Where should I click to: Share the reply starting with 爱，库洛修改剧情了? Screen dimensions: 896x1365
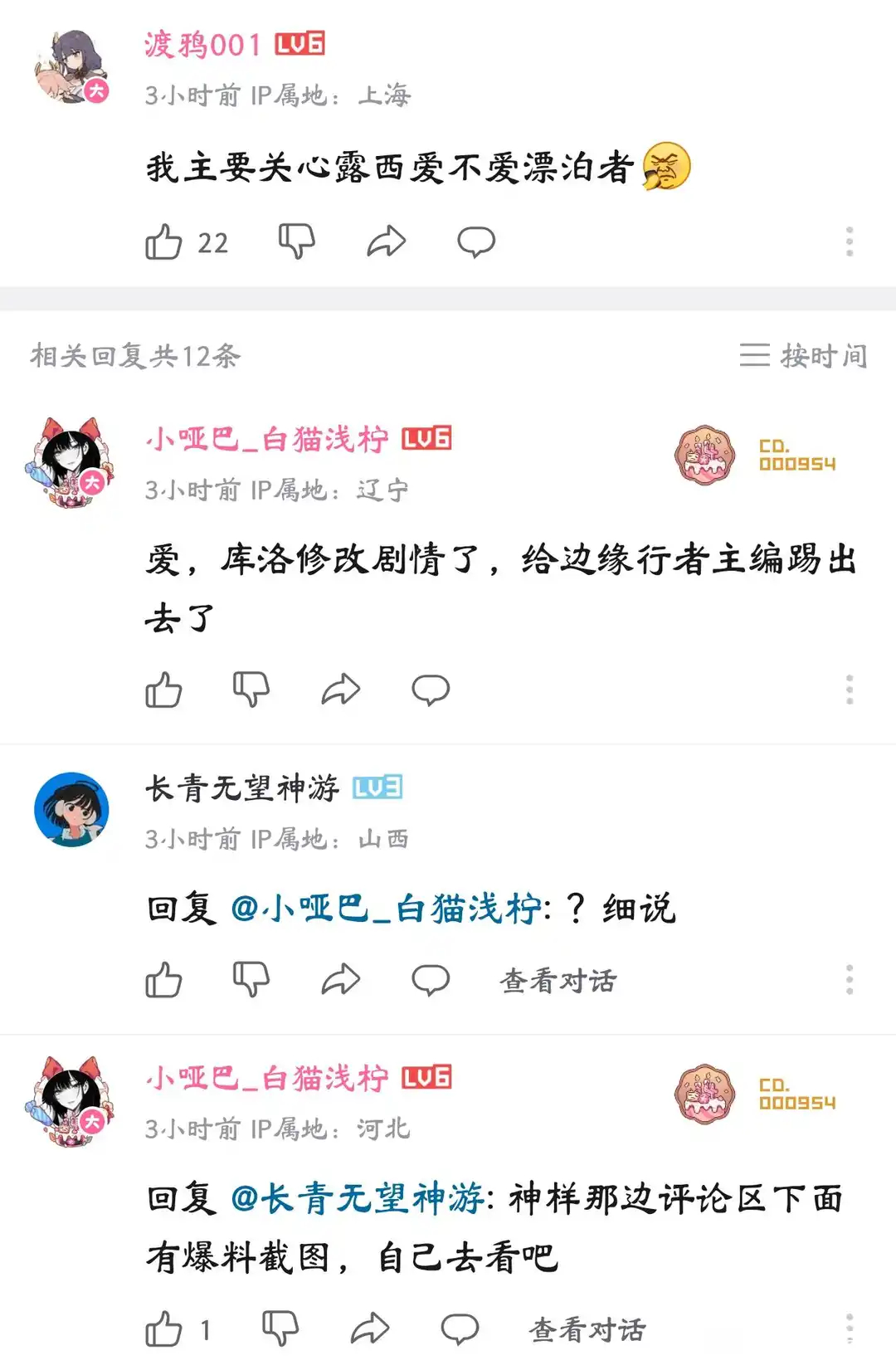[x=341, y=690]
